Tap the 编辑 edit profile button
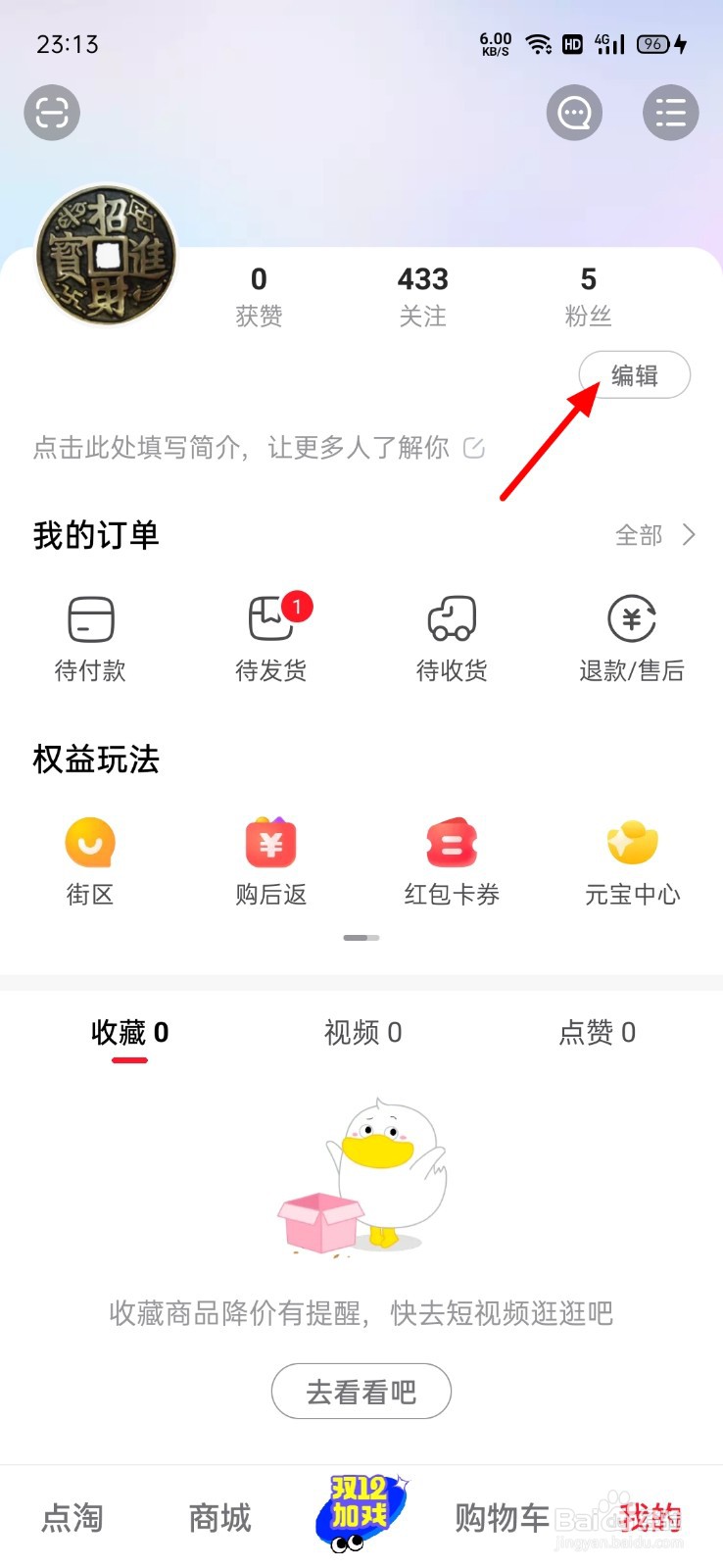The width and height of the screenshot is (723, 1568). (635, 375)
